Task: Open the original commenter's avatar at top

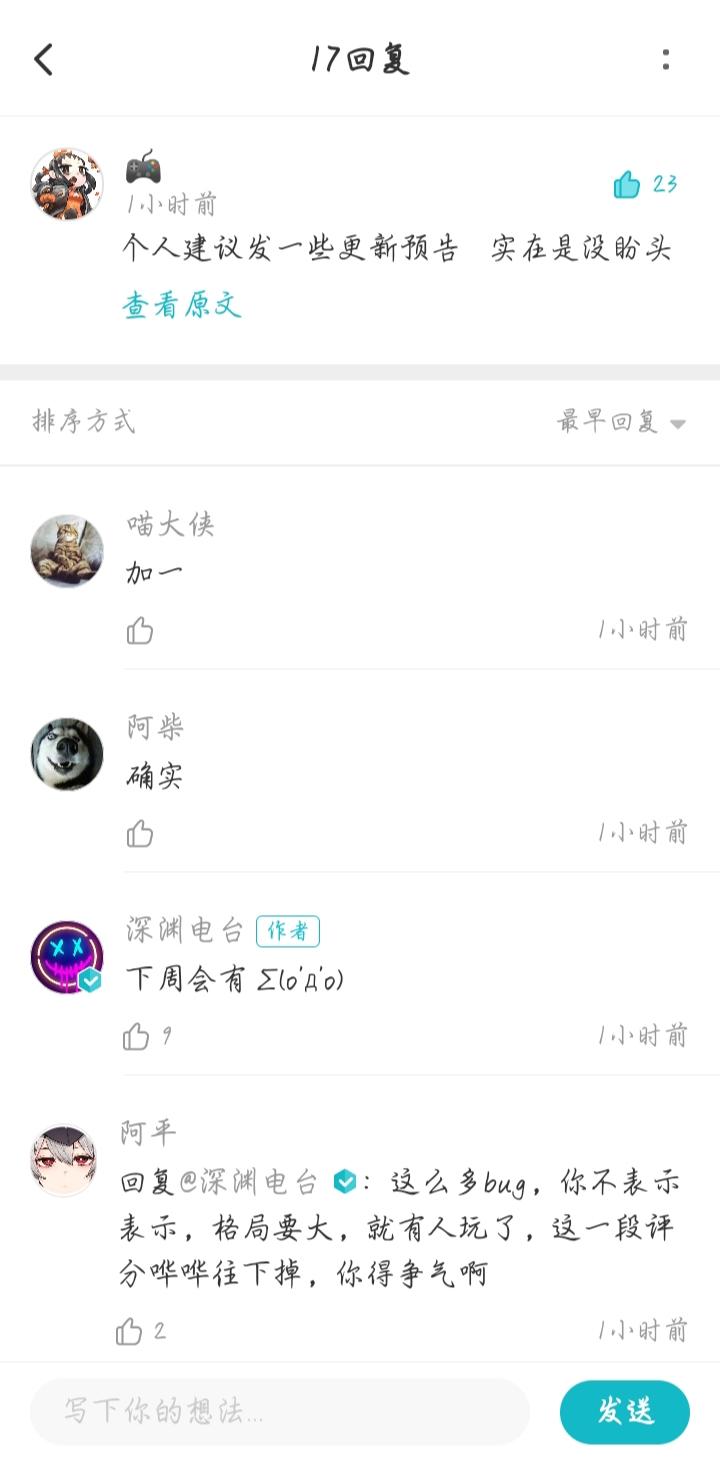Action: tap(67, 184)
